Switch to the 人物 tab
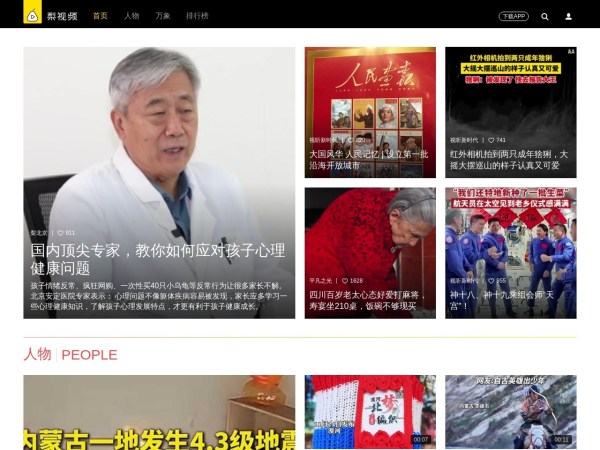The height and width of the screenshot is (450, 600). 131,16
